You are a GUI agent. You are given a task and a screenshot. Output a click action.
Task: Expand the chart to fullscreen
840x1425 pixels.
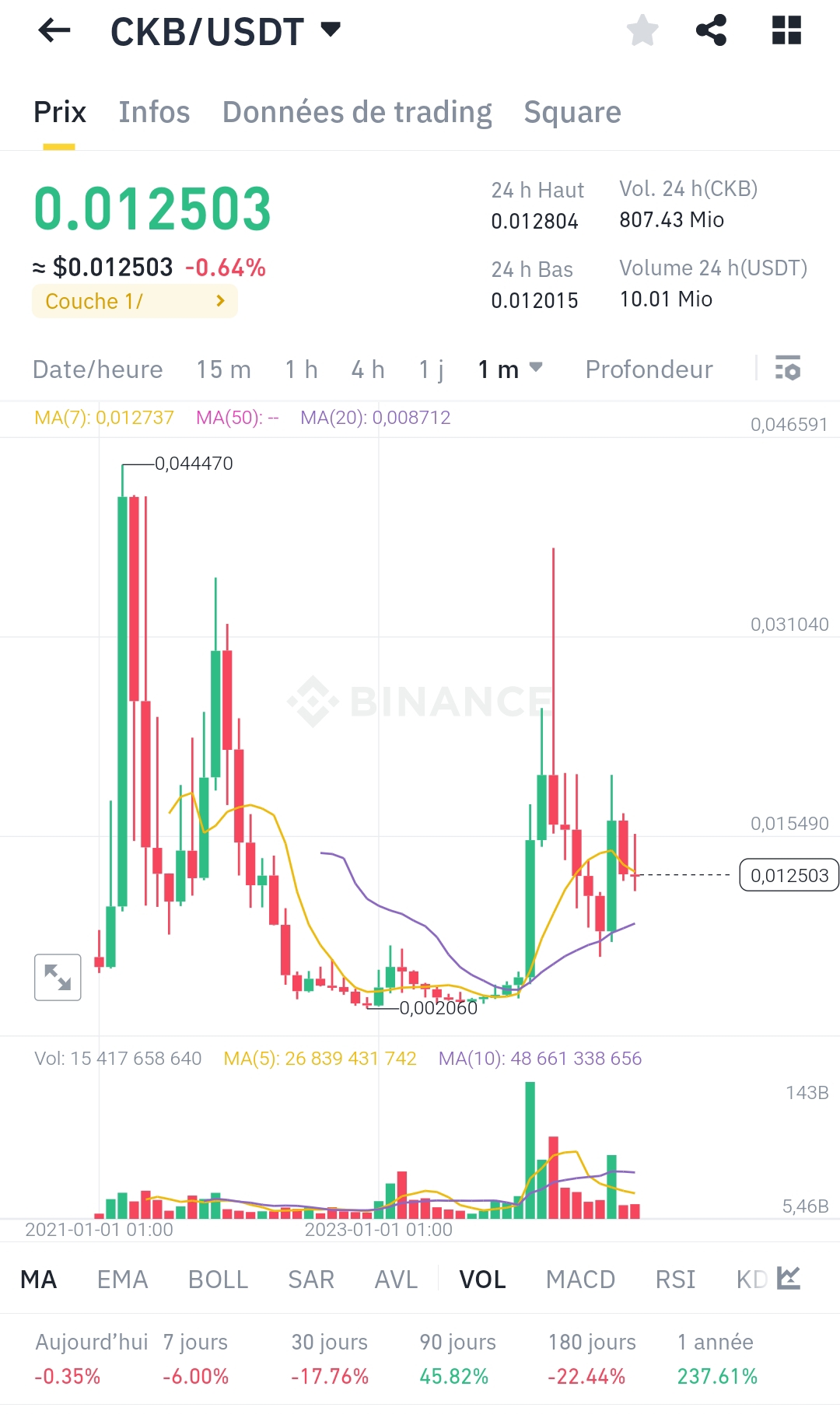(x=58, y=977)
